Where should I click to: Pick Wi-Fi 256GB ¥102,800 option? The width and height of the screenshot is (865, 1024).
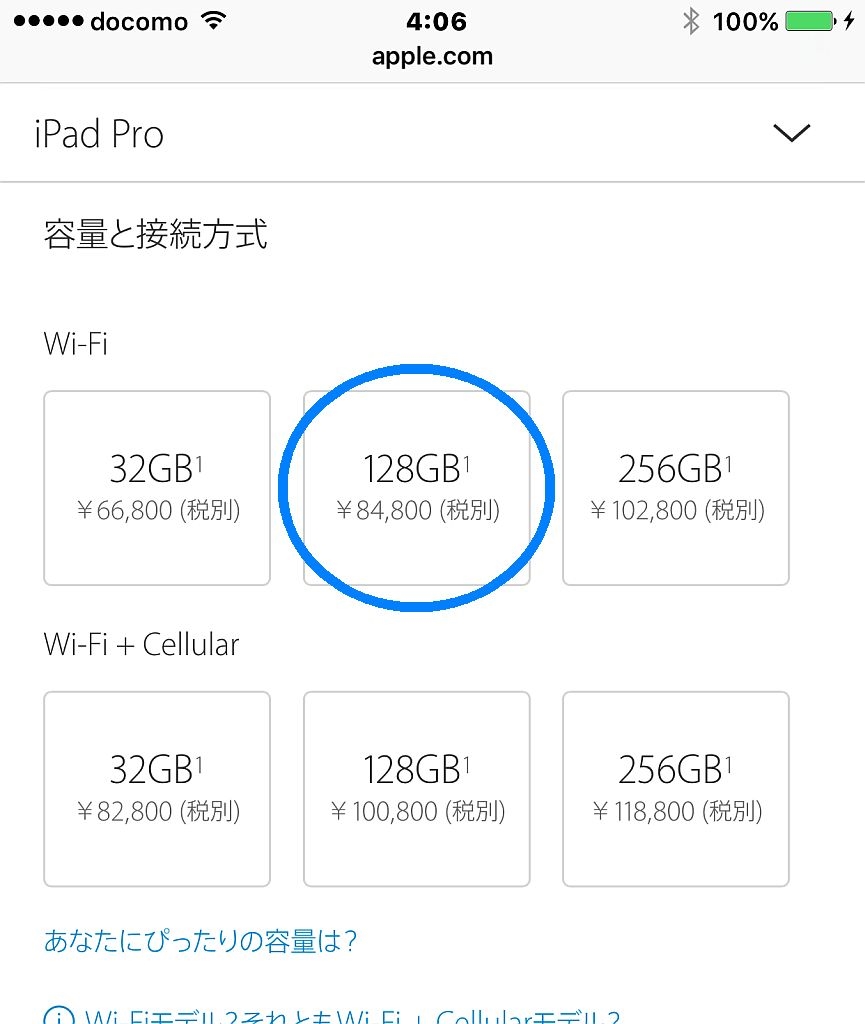(x=676, y=488)
